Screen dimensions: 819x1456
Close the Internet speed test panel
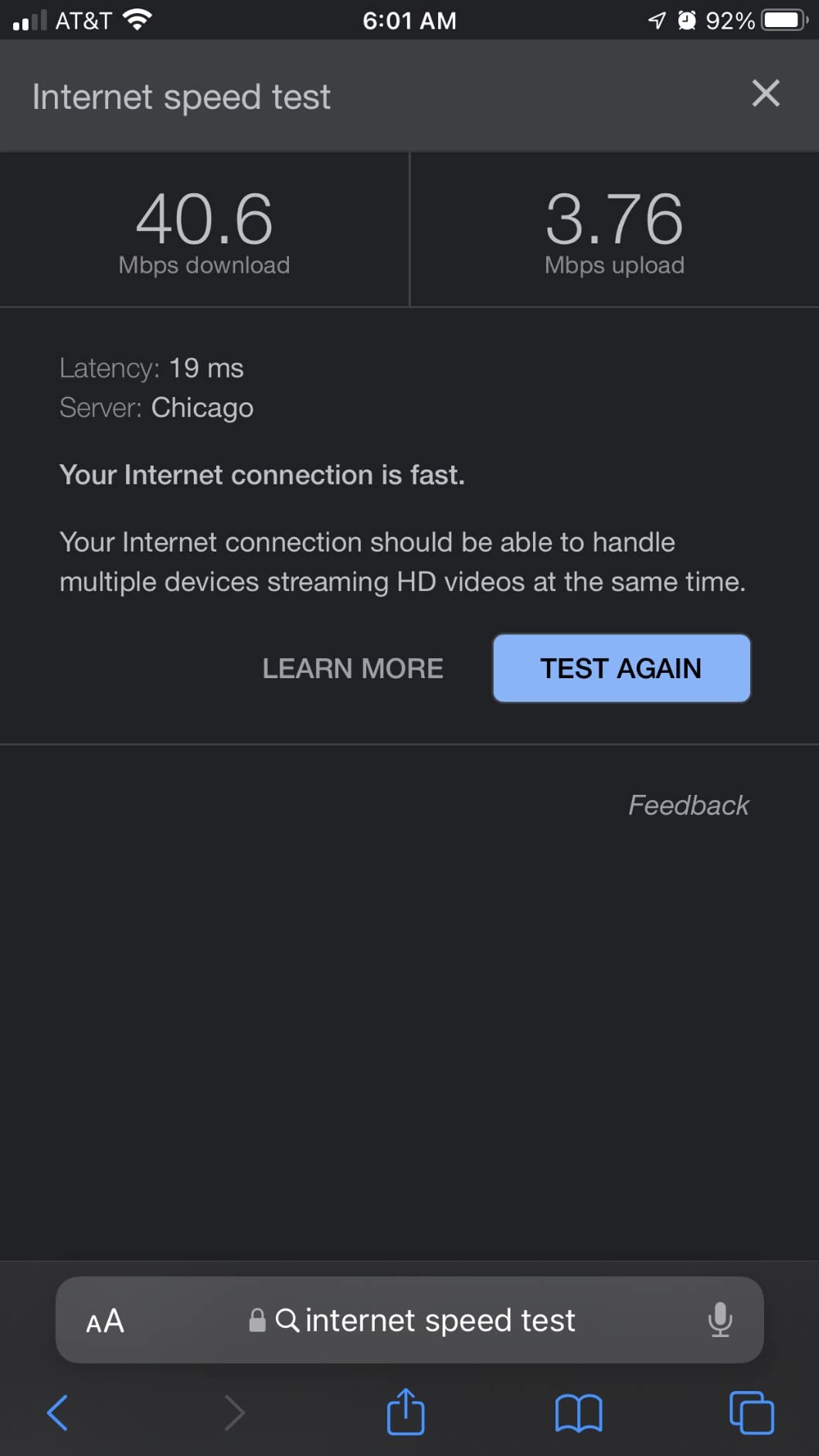click(x=765, y=93)
